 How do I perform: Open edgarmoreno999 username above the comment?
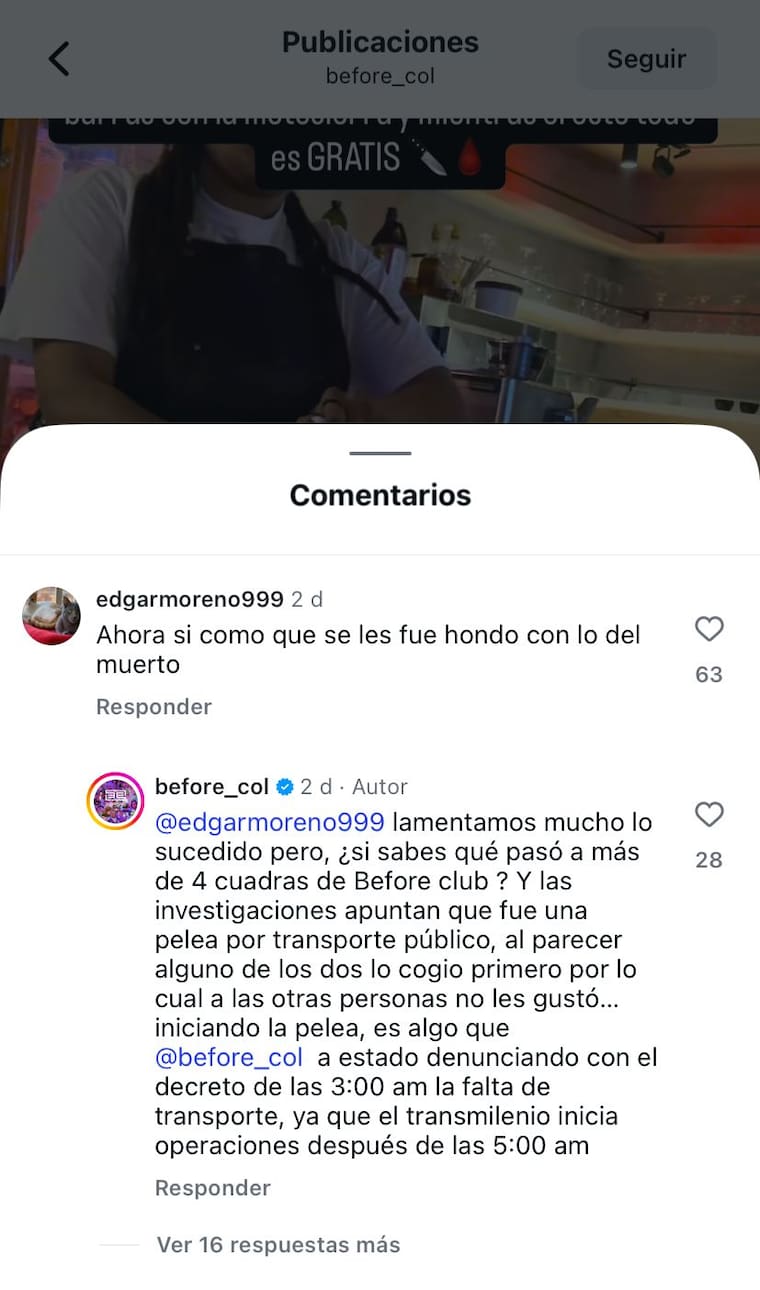pyautogui.click(x=189, y=600)
